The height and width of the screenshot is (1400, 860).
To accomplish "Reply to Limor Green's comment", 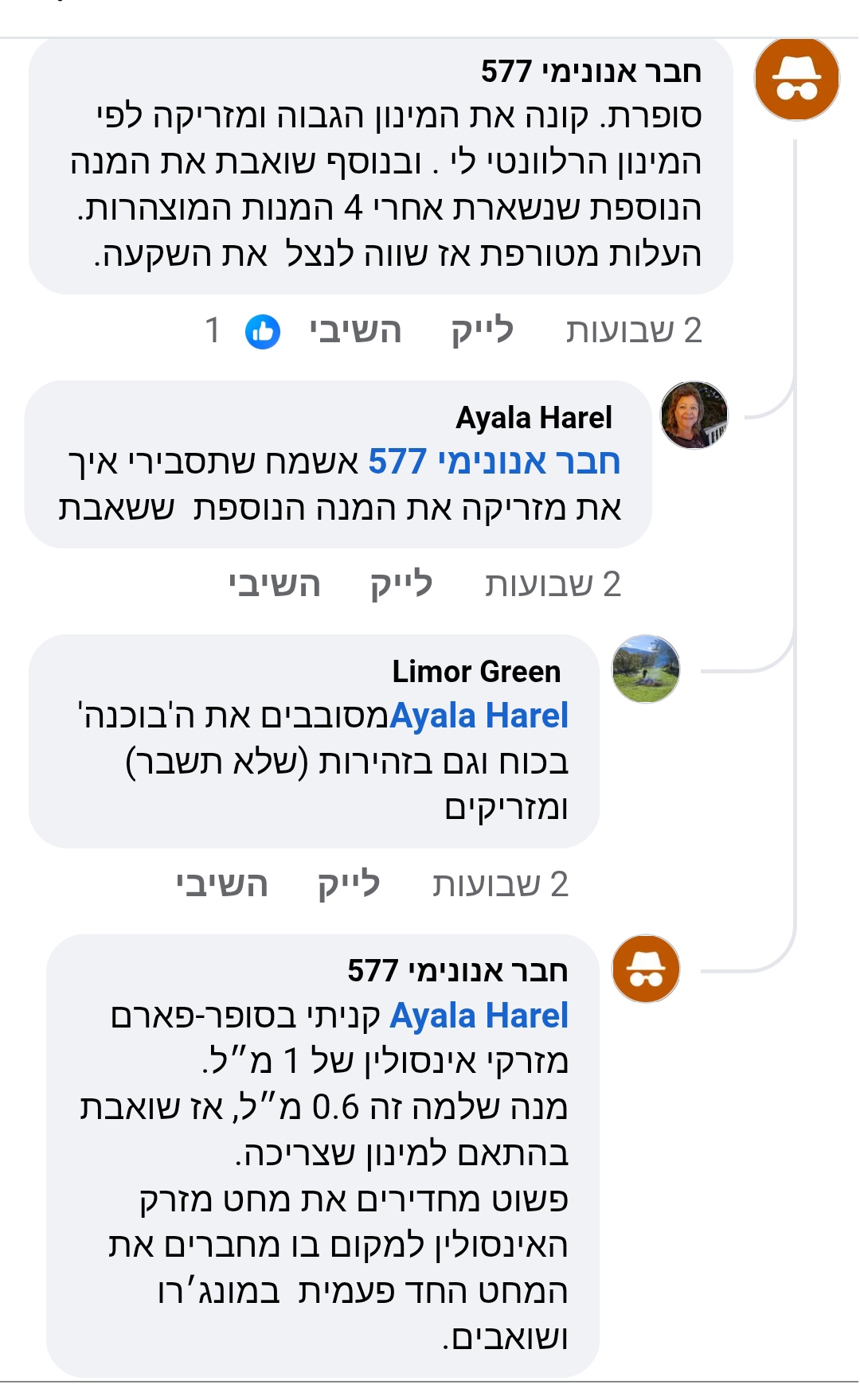I will coord(222,884).
